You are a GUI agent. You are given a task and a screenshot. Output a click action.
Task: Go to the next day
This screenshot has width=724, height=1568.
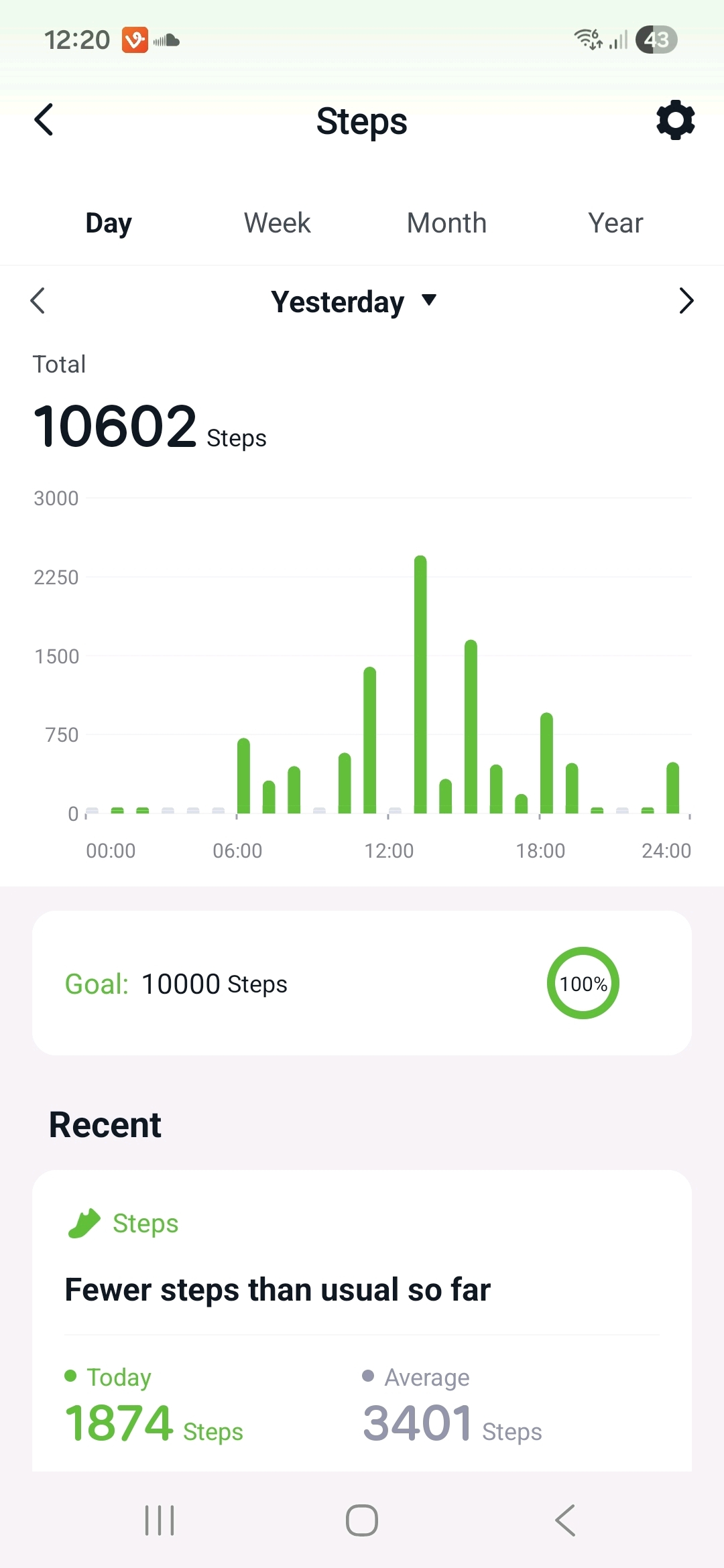(686, 301)
